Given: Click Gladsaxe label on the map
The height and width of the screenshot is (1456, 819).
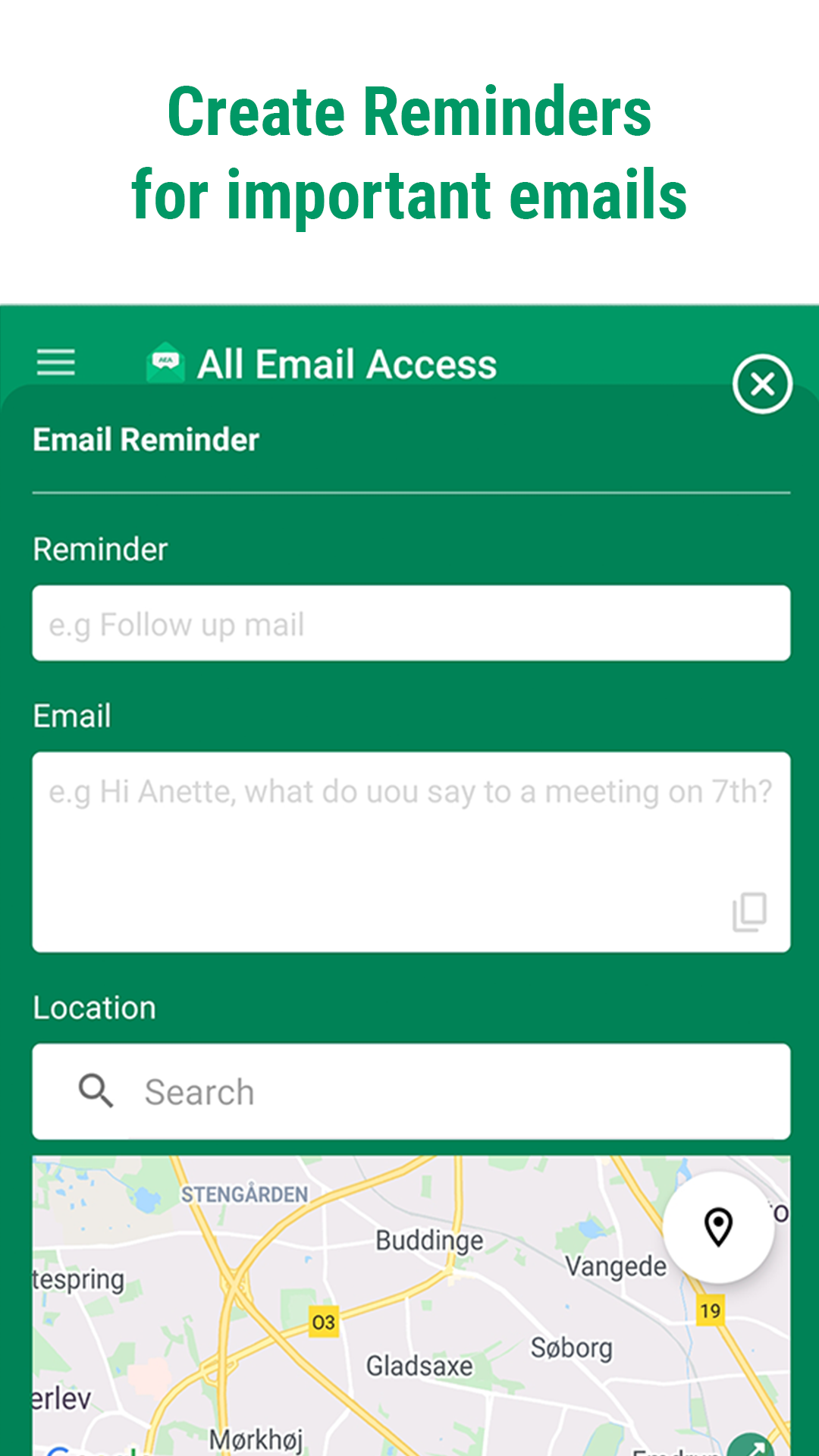Looking at the screenshot, I should pos(419,1365).
